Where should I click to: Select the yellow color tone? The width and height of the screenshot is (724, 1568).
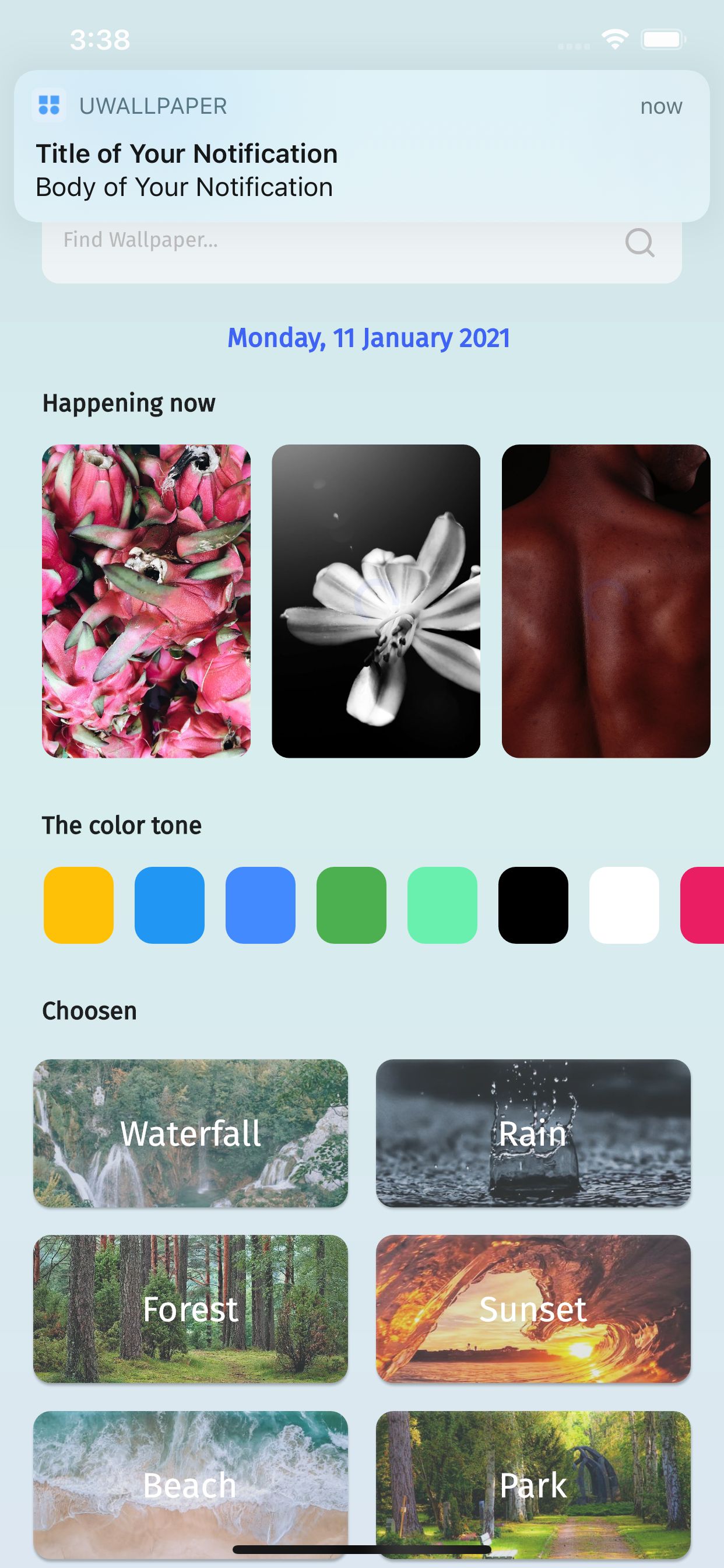(79, 905)
